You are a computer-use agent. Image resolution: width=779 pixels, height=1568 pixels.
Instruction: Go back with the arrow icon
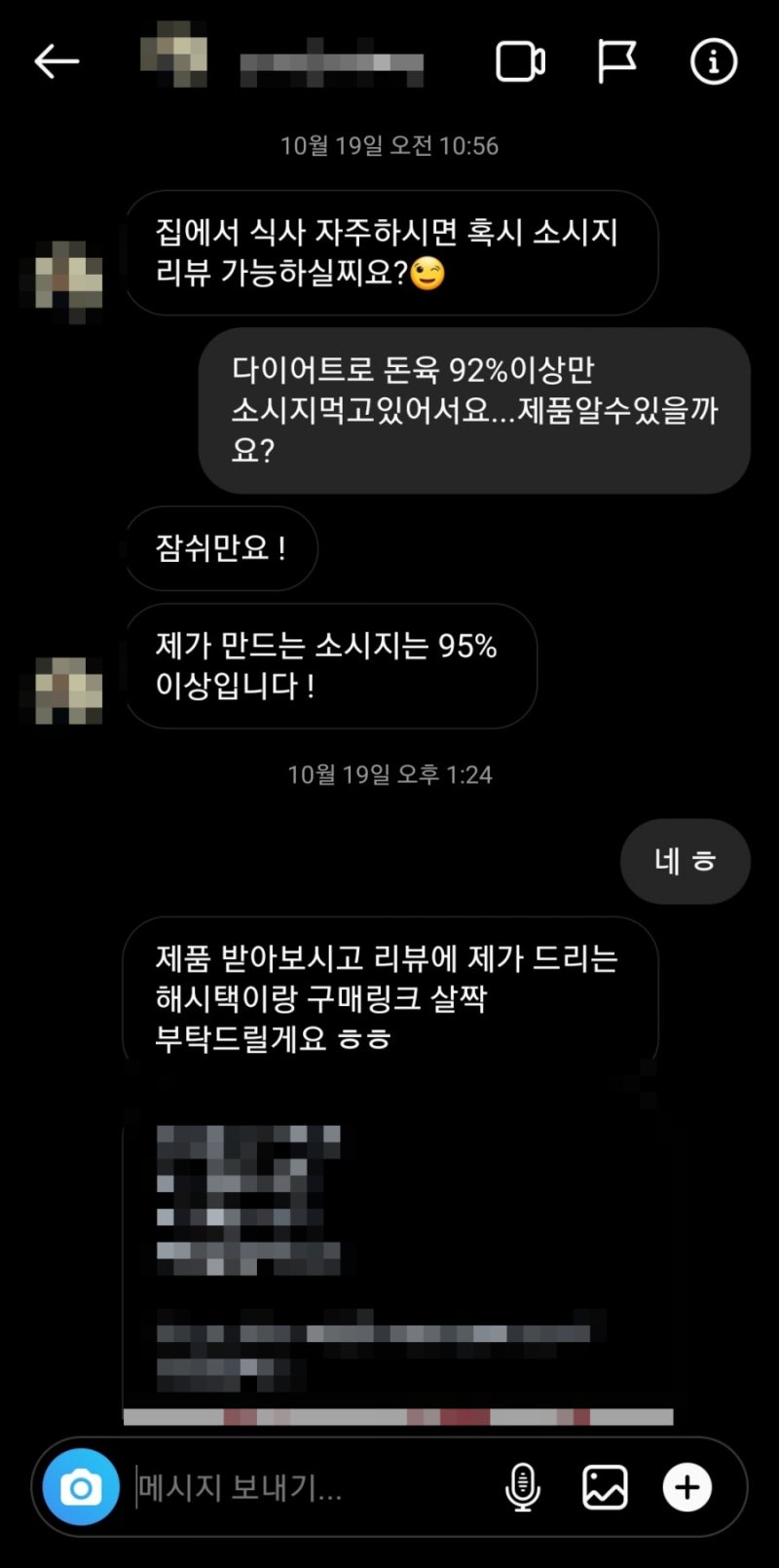[56, 62]
